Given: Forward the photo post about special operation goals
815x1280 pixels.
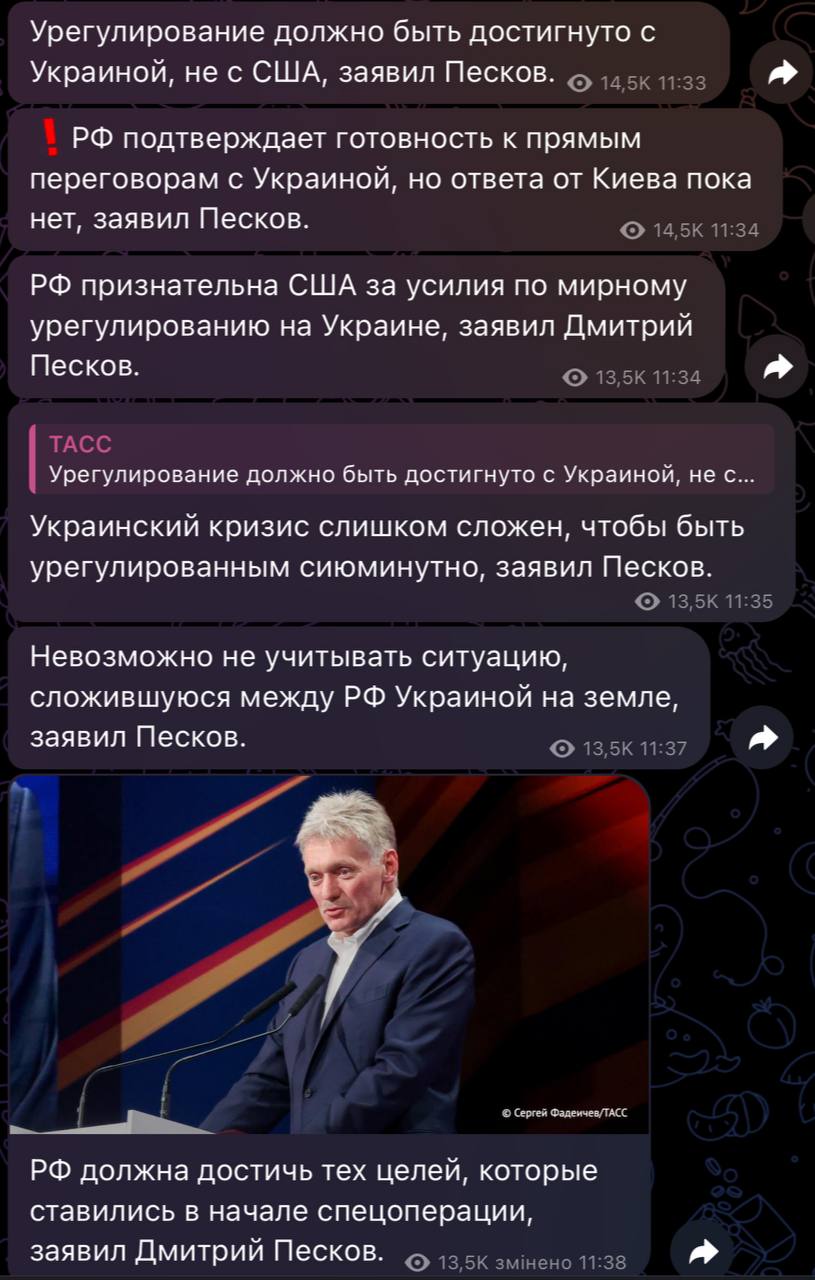Looking at the screenshot, I should coord(705,1250).
